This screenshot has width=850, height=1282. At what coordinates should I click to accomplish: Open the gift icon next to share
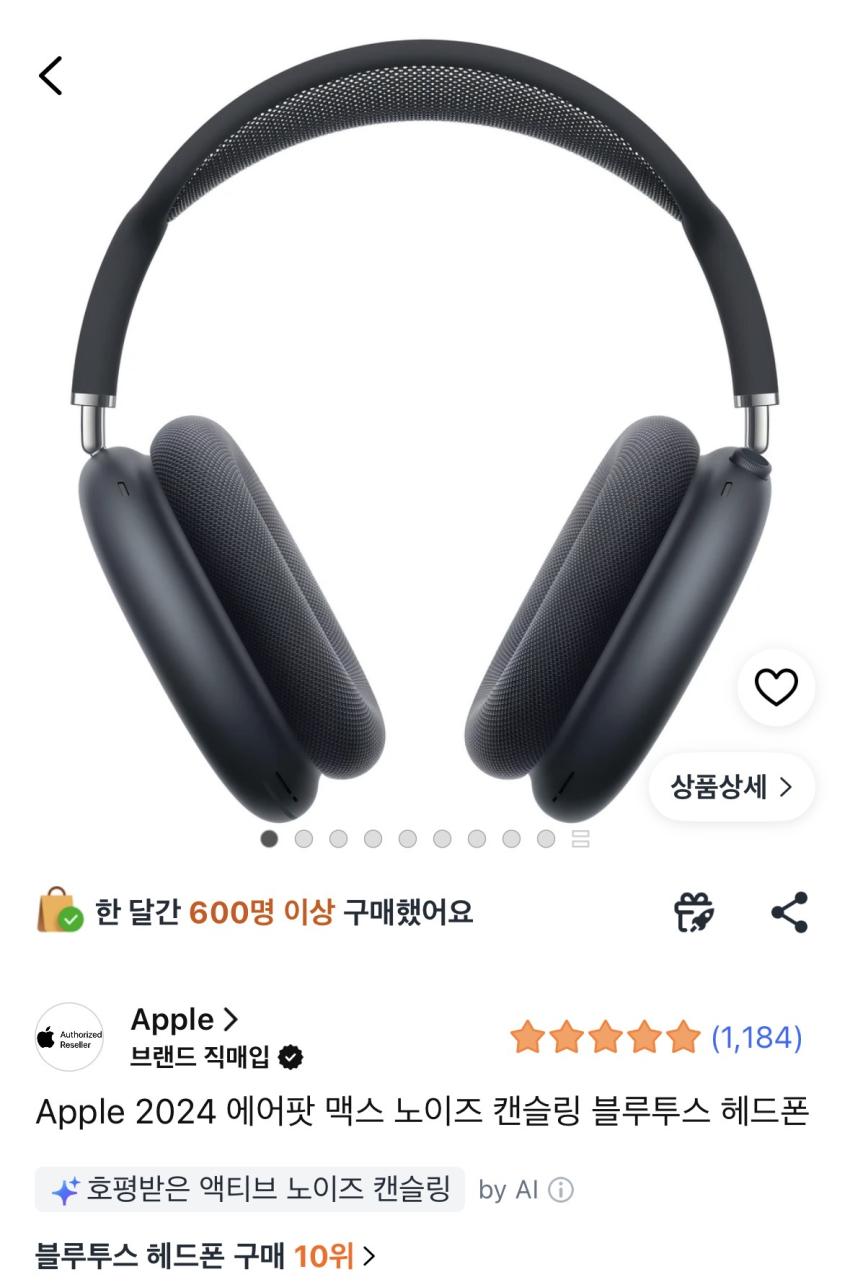(695, 912)
